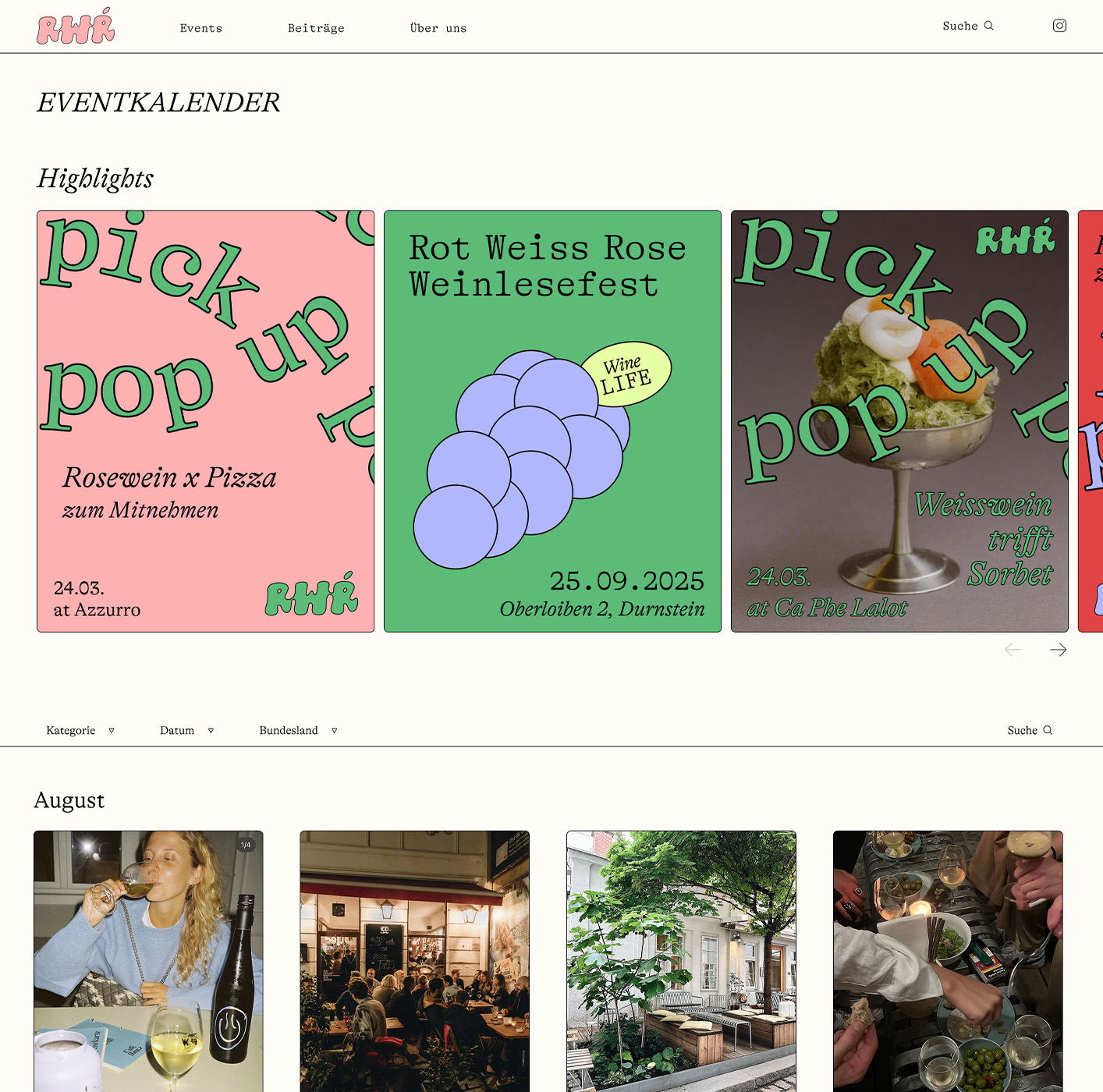Expand the Bundesland filter

click(x=298, y=731)
